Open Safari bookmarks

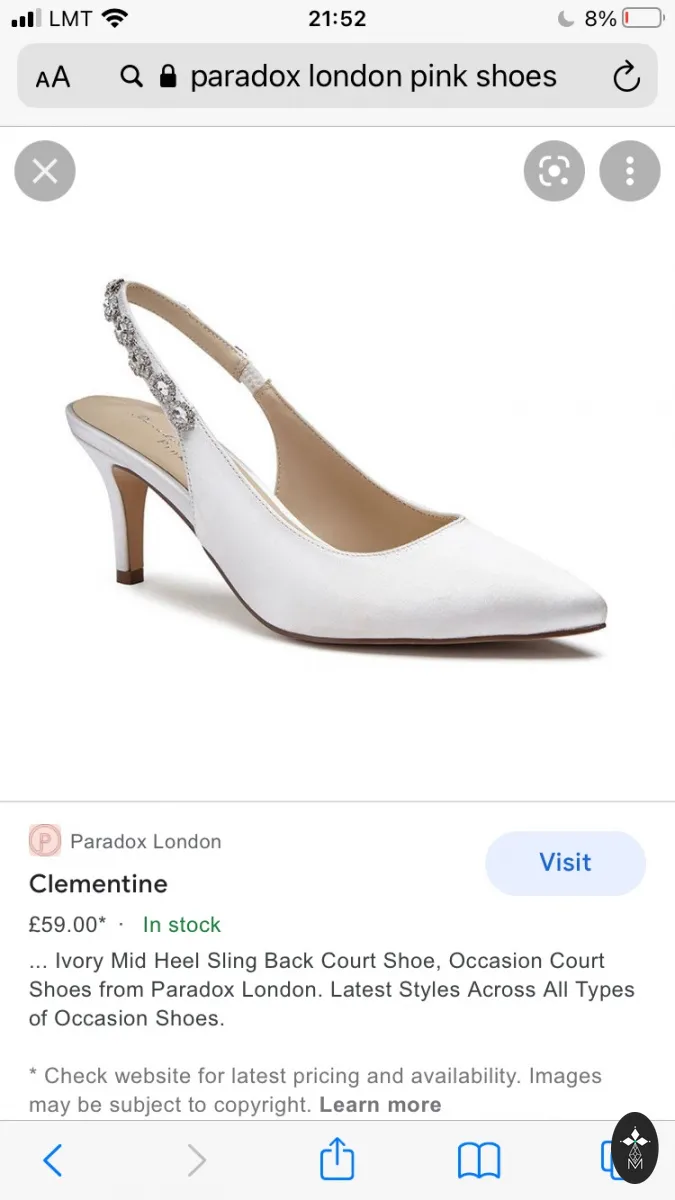(479, 1160)
